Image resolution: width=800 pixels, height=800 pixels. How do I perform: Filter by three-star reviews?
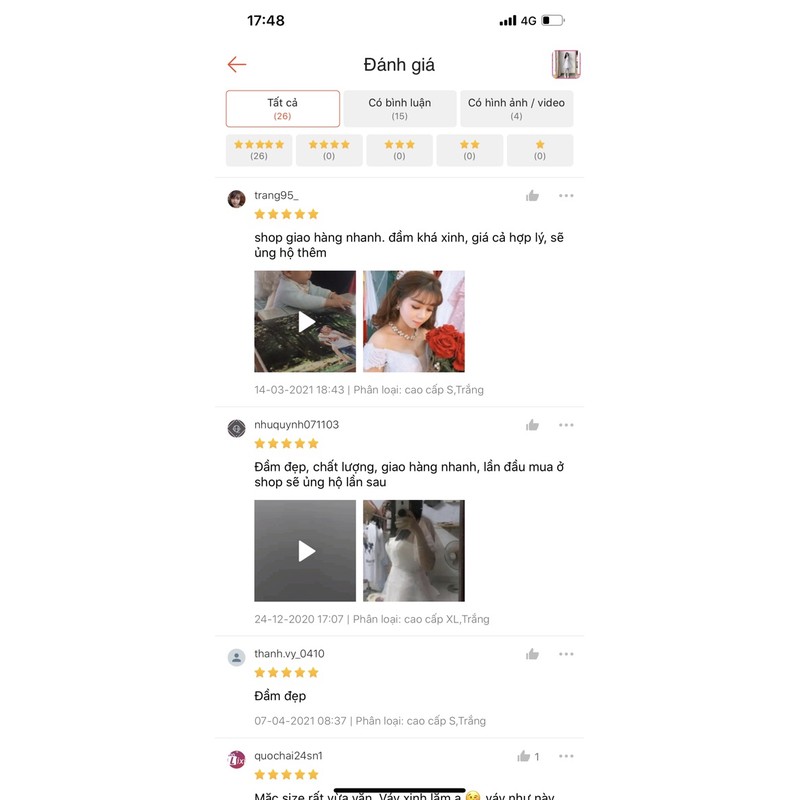click(x=399, y=150)
